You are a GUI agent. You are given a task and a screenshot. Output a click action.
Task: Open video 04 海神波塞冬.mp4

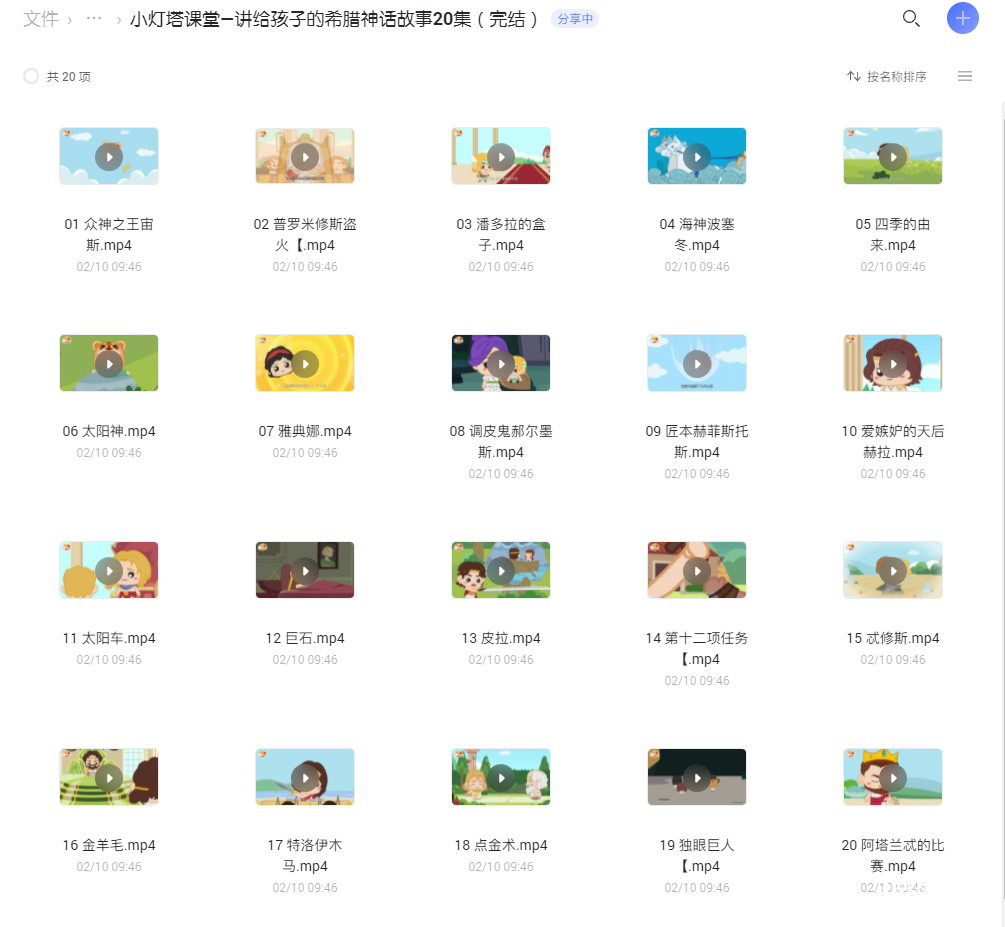tap(697, 156)
